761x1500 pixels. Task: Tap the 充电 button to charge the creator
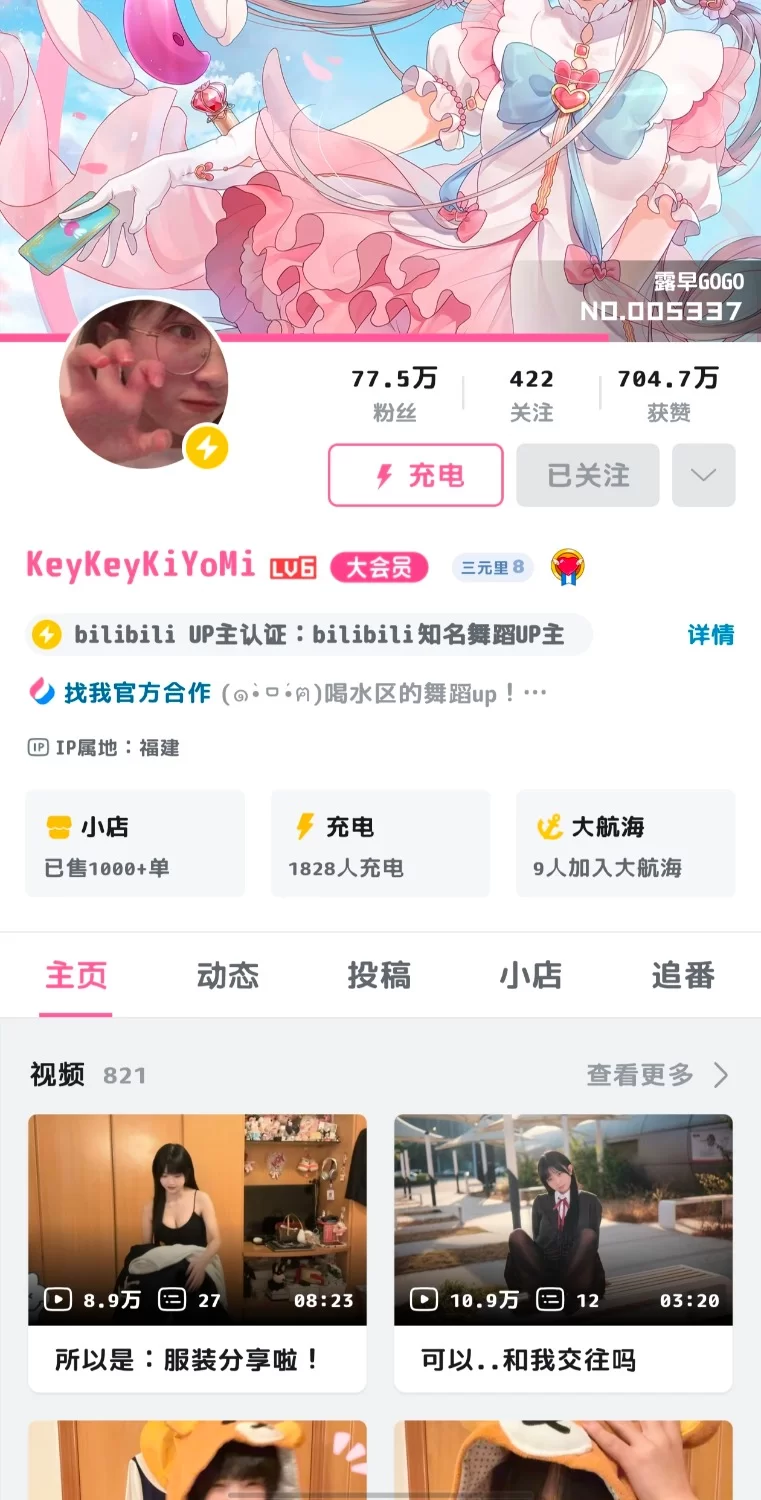tap(415, 476)
